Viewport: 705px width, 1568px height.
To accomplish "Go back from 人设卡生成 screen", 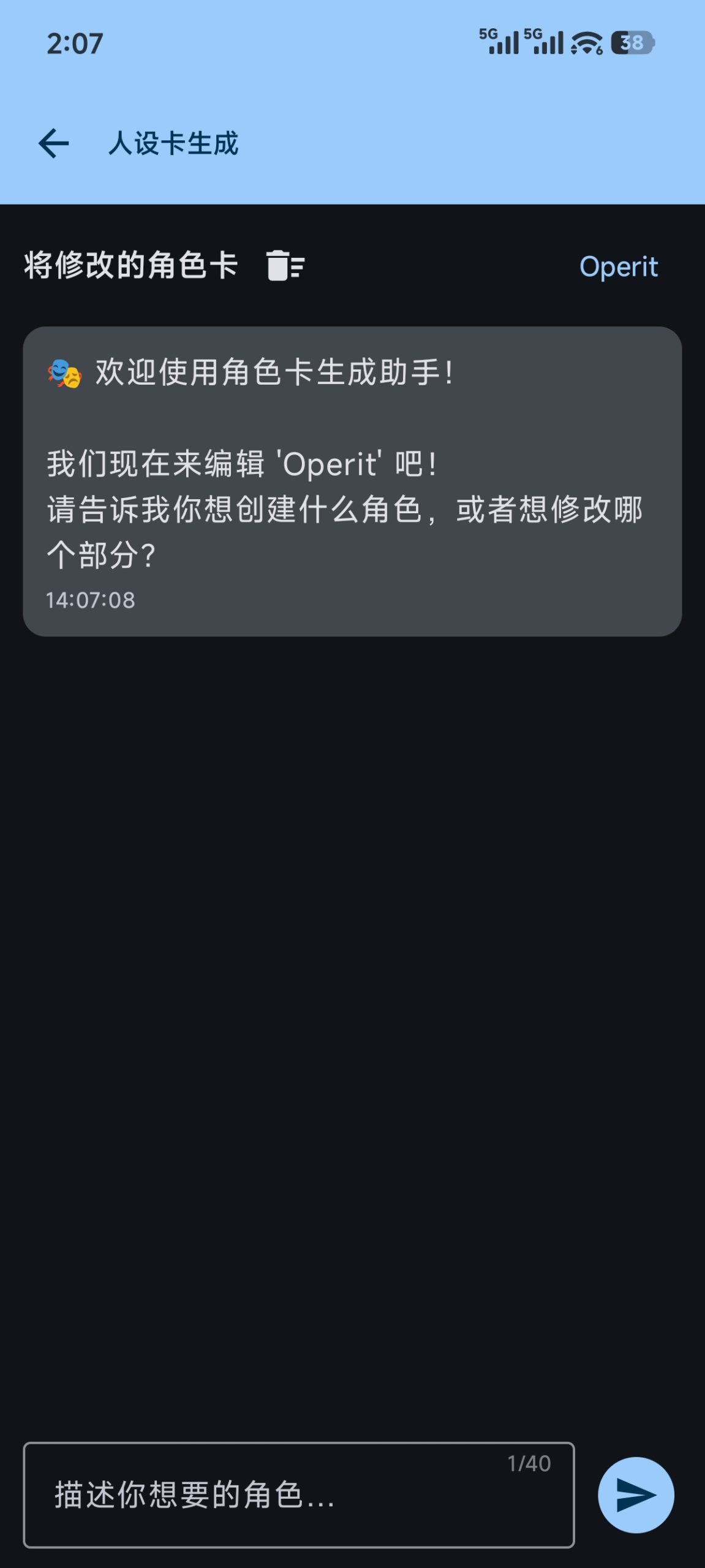I will [54, 144].
